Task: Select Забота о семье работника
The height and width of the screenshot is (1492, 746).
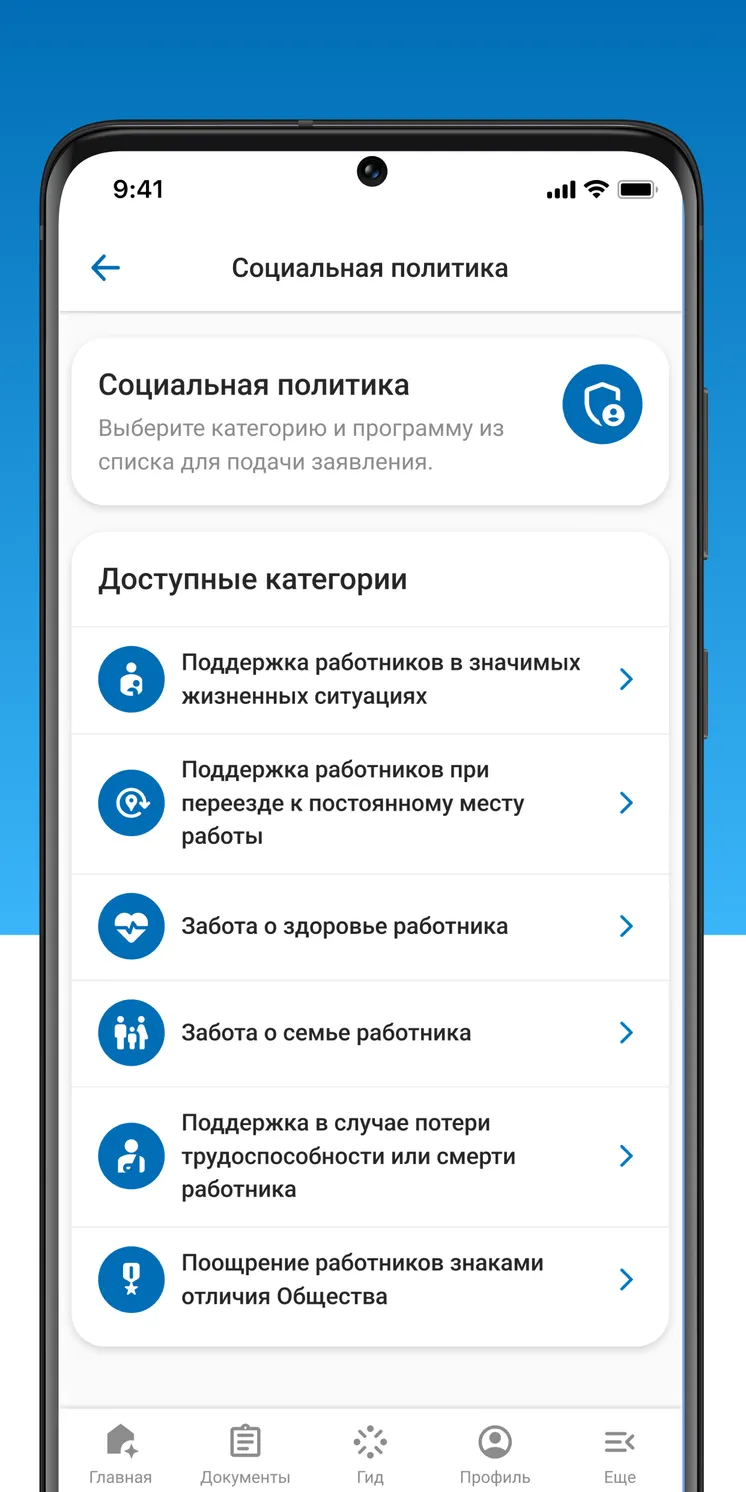Action: (x=370, y=1033)
